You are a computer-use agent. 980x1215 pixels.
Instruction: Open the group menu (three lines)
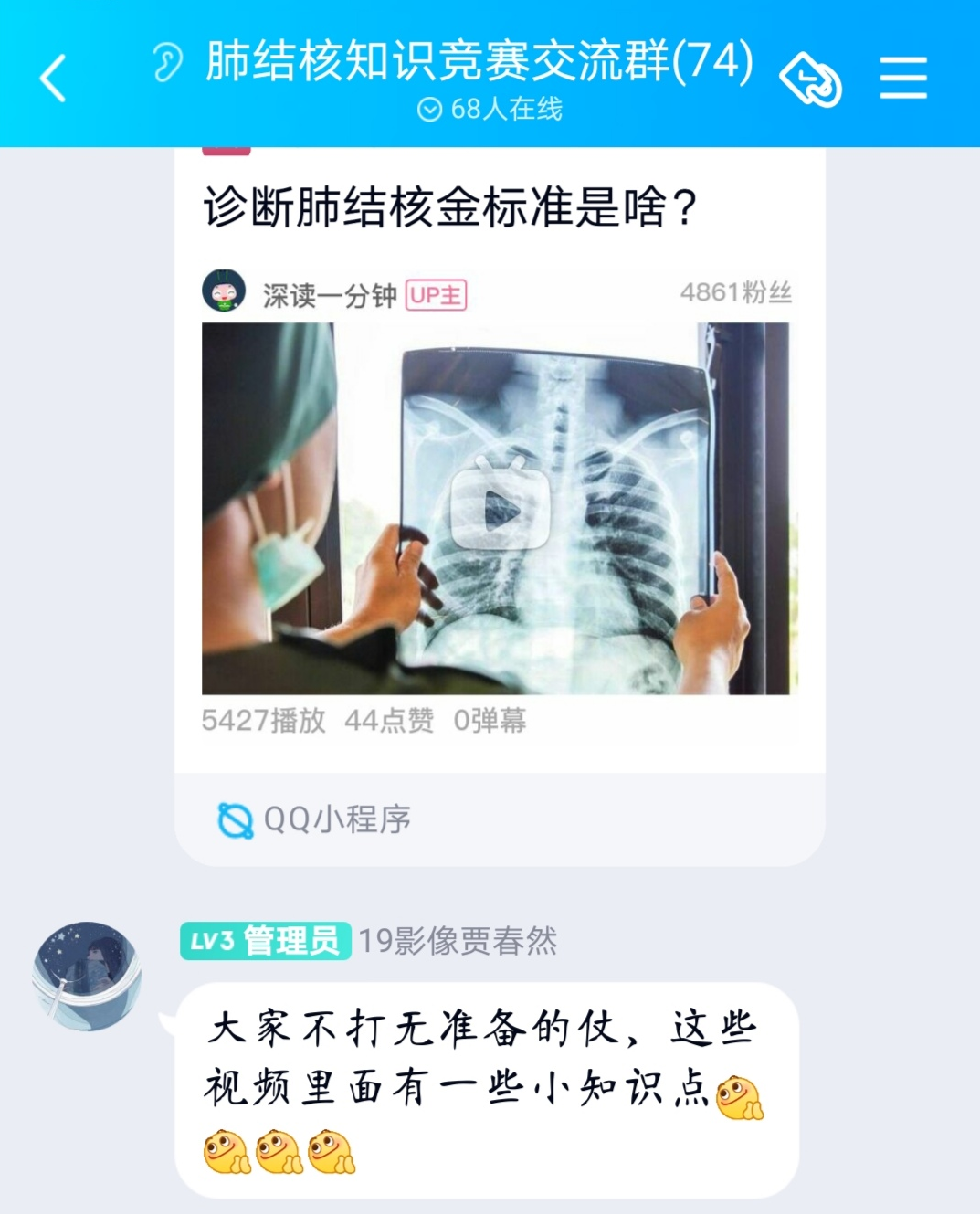tap(902, 79)
